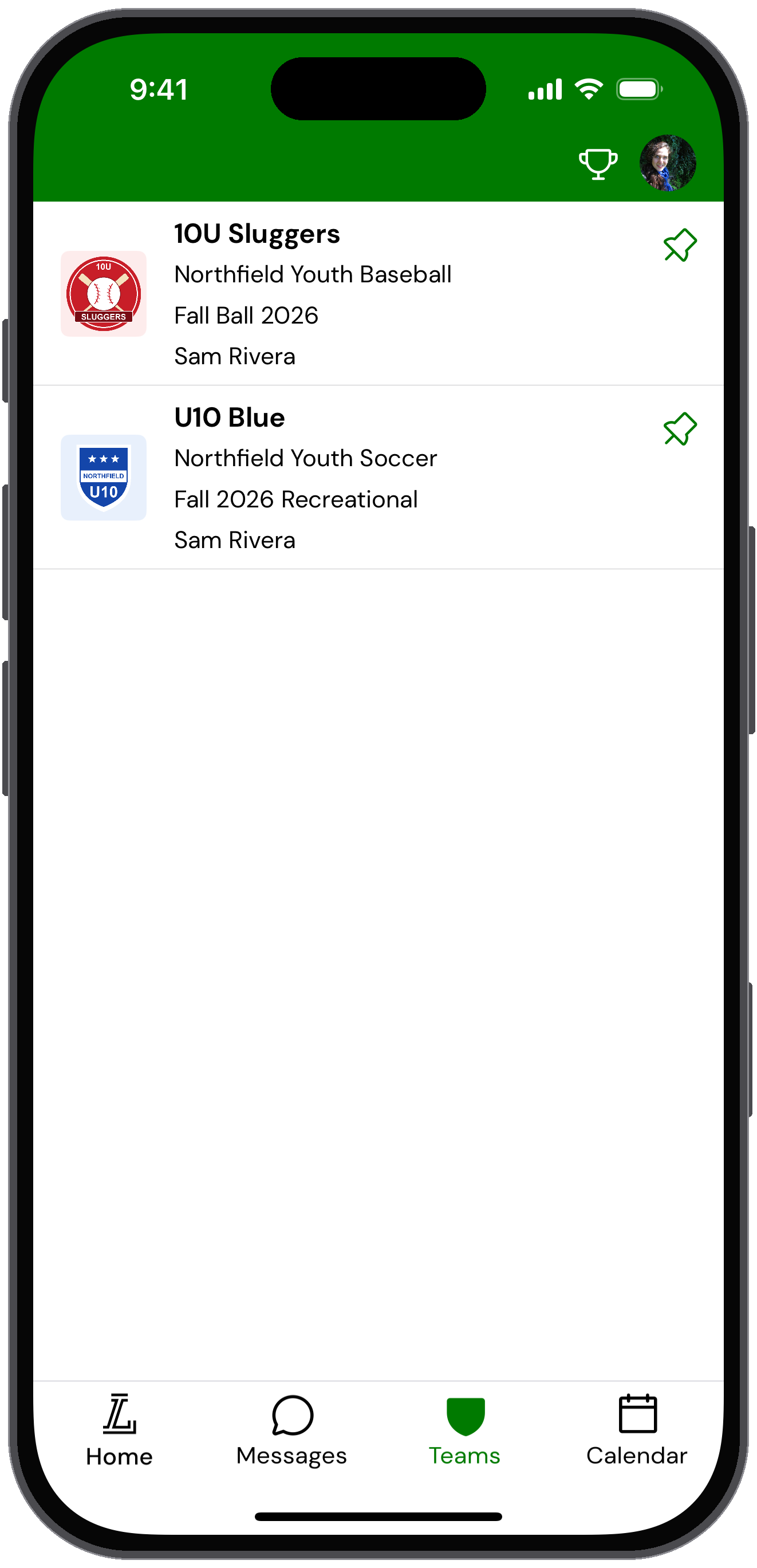The width and height of the screenshot is (757, 1568).
Task: Open the trophy icon in the header
Action: point(598,164)
